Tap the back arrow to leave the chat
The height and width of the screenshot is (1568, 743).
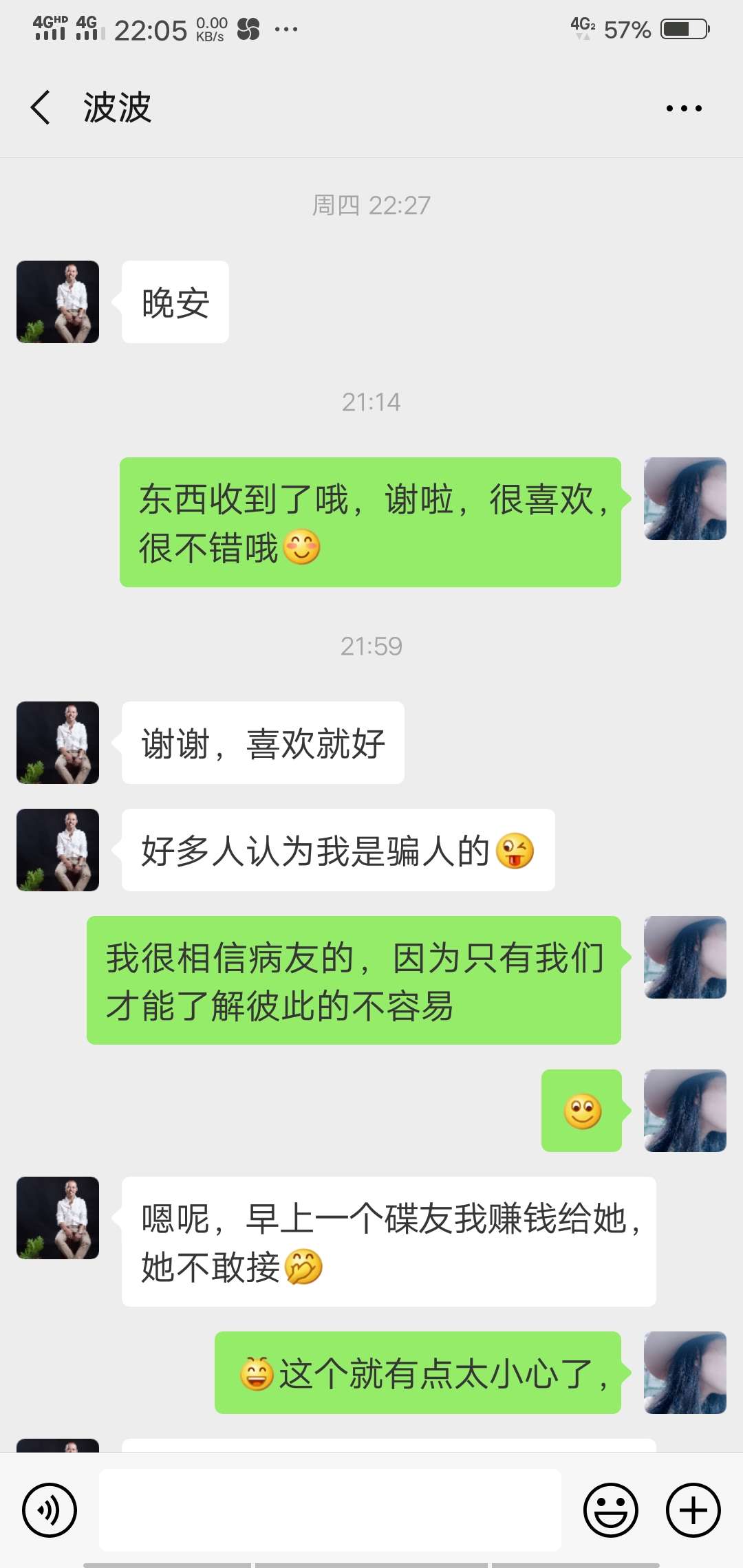tap(39, 107)
